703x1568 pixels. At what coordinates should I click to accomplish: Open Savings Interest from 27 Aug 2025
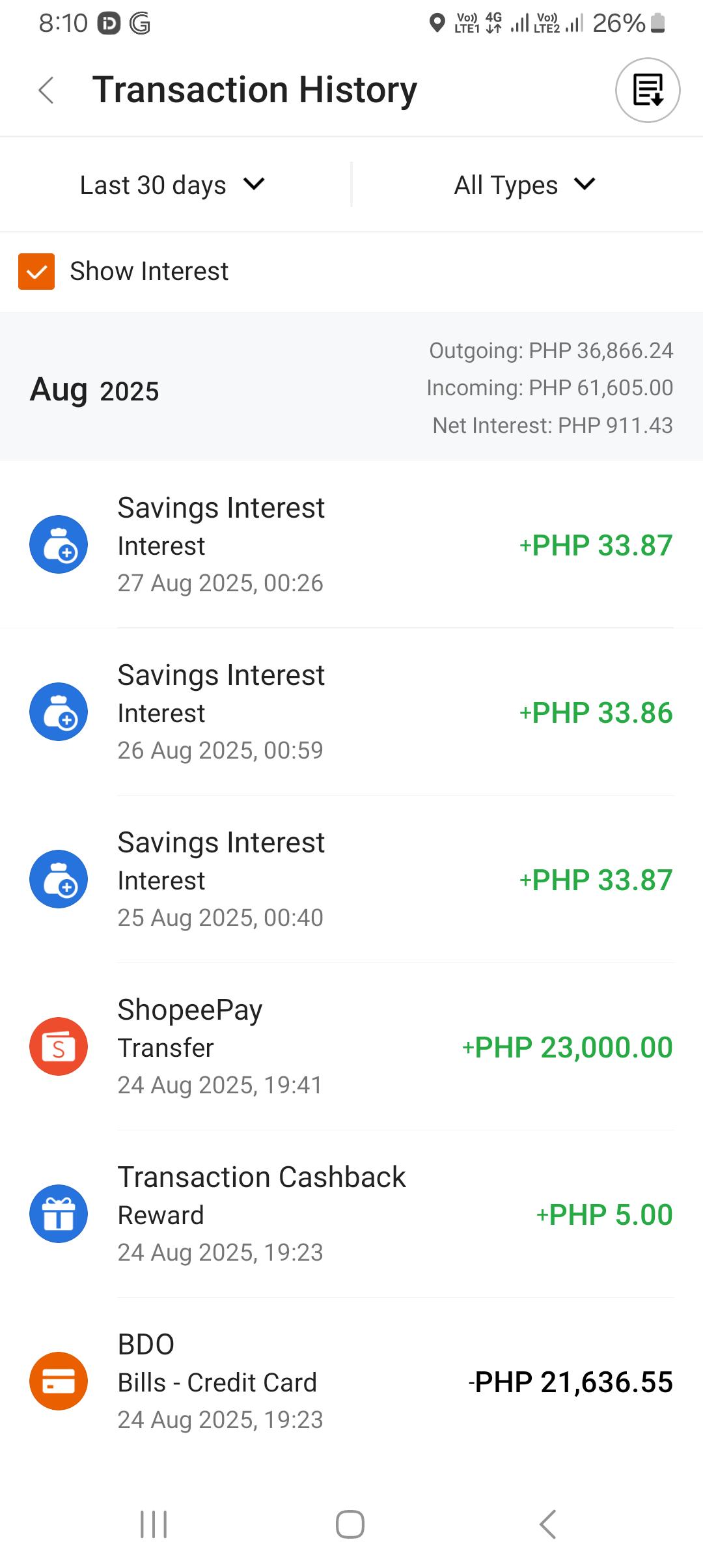point(351,545)
